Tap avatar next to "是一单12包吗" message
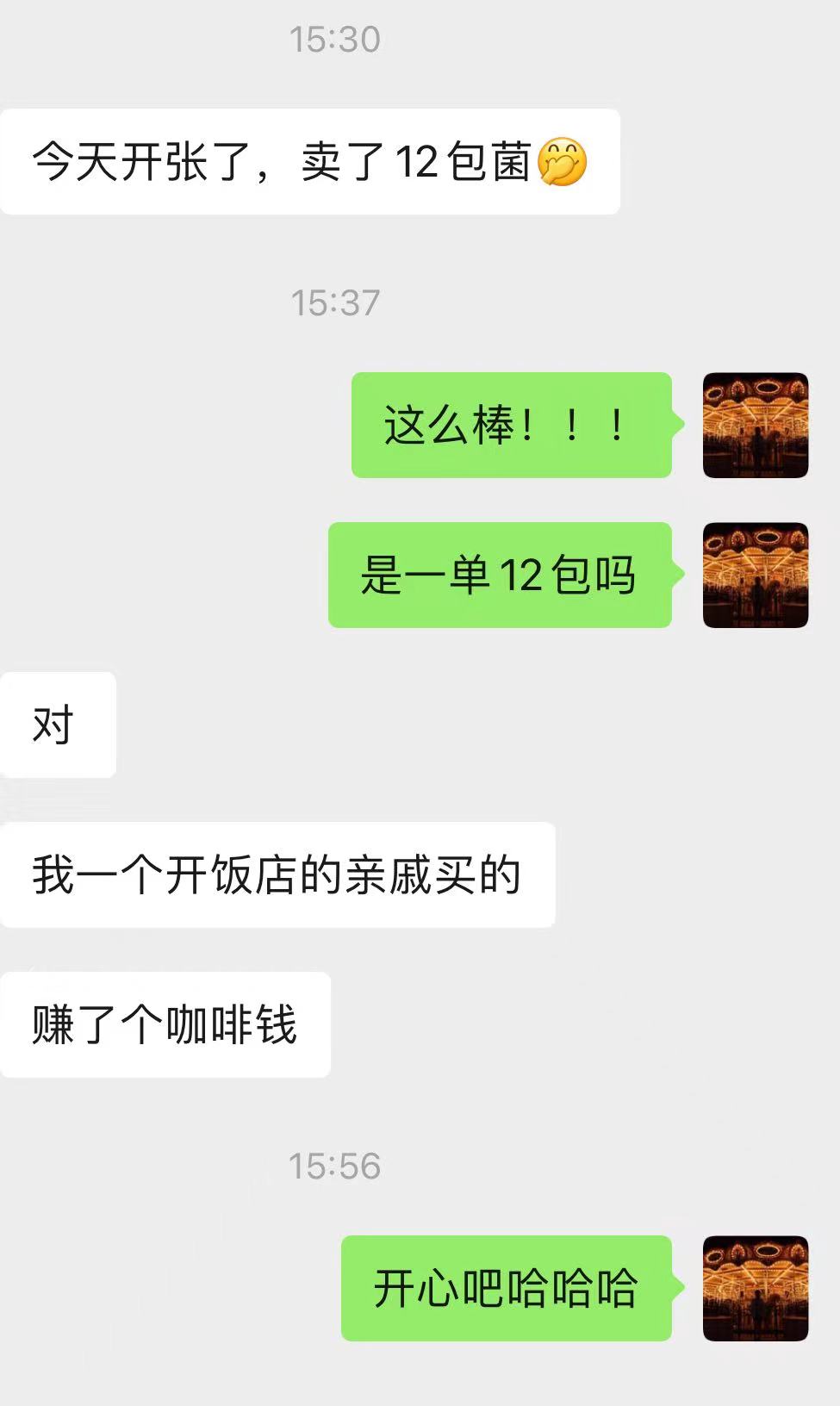 point(756,575)
